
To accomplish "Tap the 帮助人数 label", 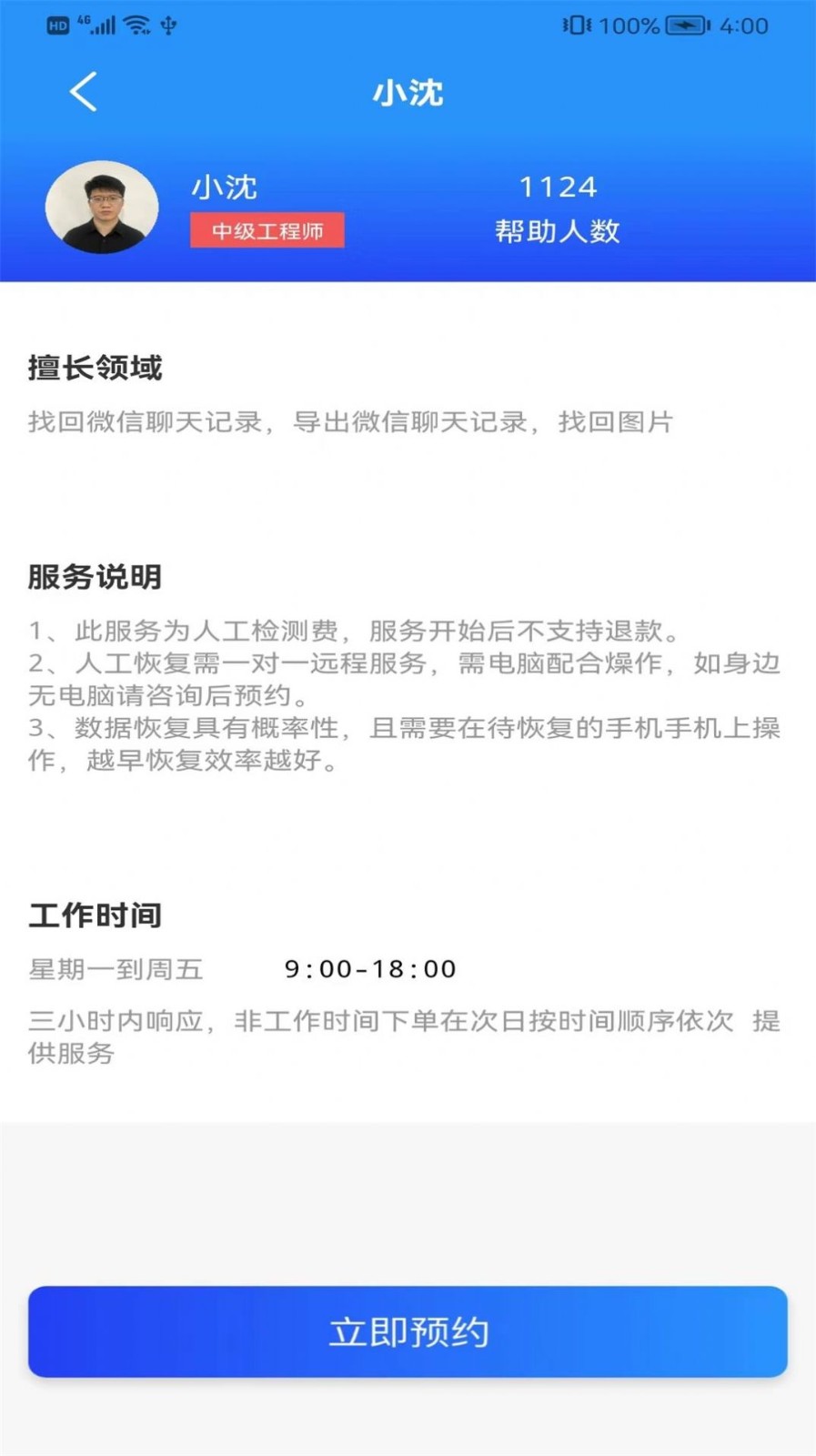I will coord(558,232).
